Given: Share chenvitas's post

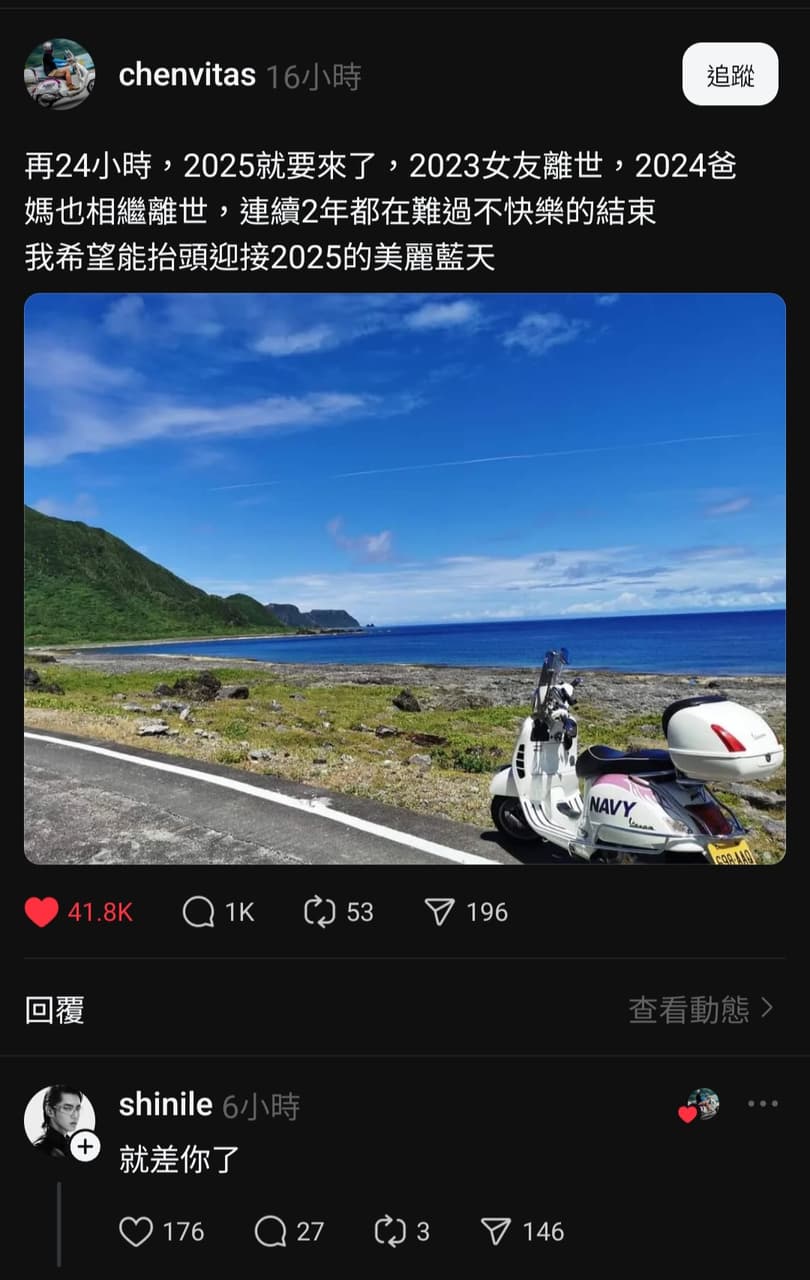Looking at the screenshot, I should (x=440, y=912).
